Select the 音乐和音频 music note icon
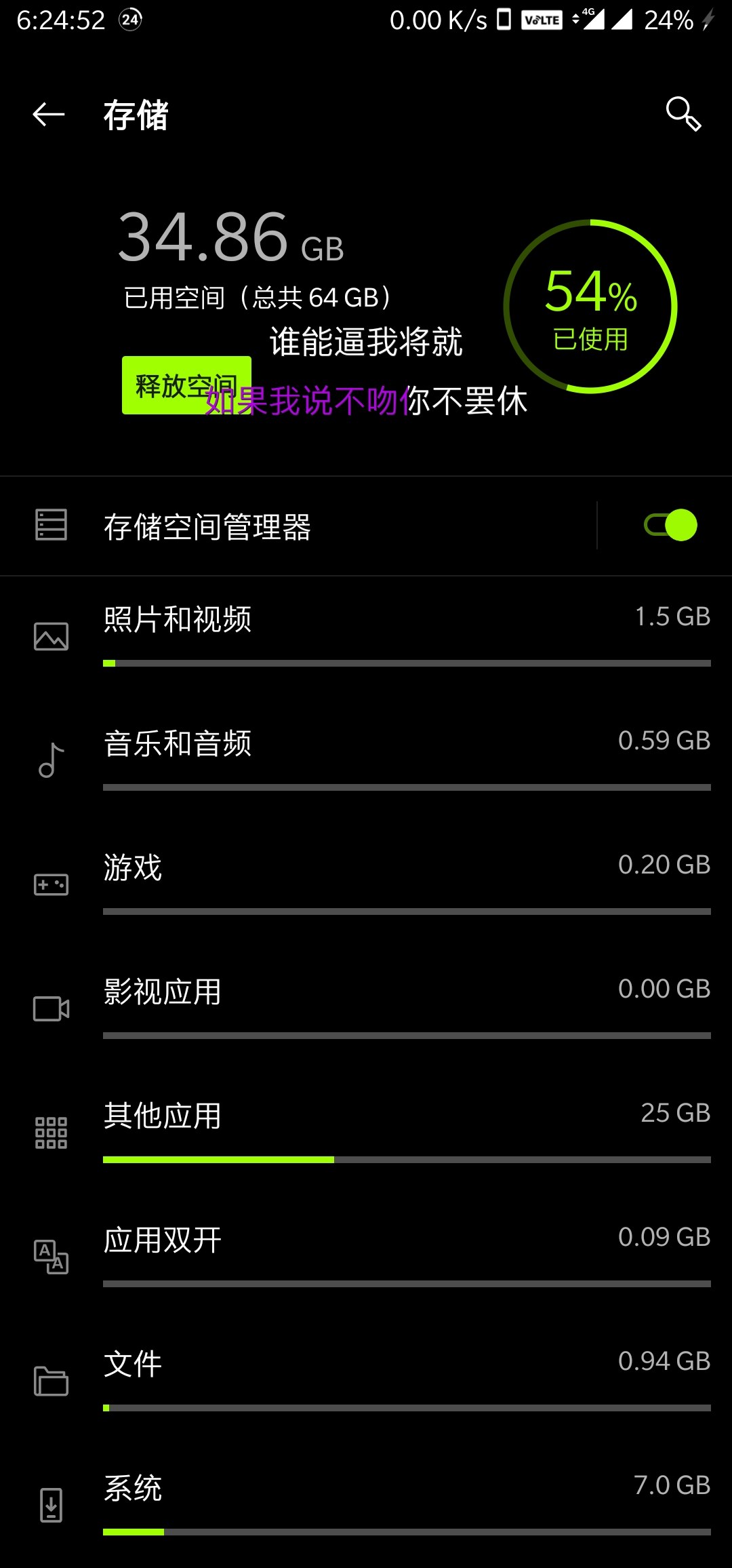The image size is (732, 1568). pos(51,760)
